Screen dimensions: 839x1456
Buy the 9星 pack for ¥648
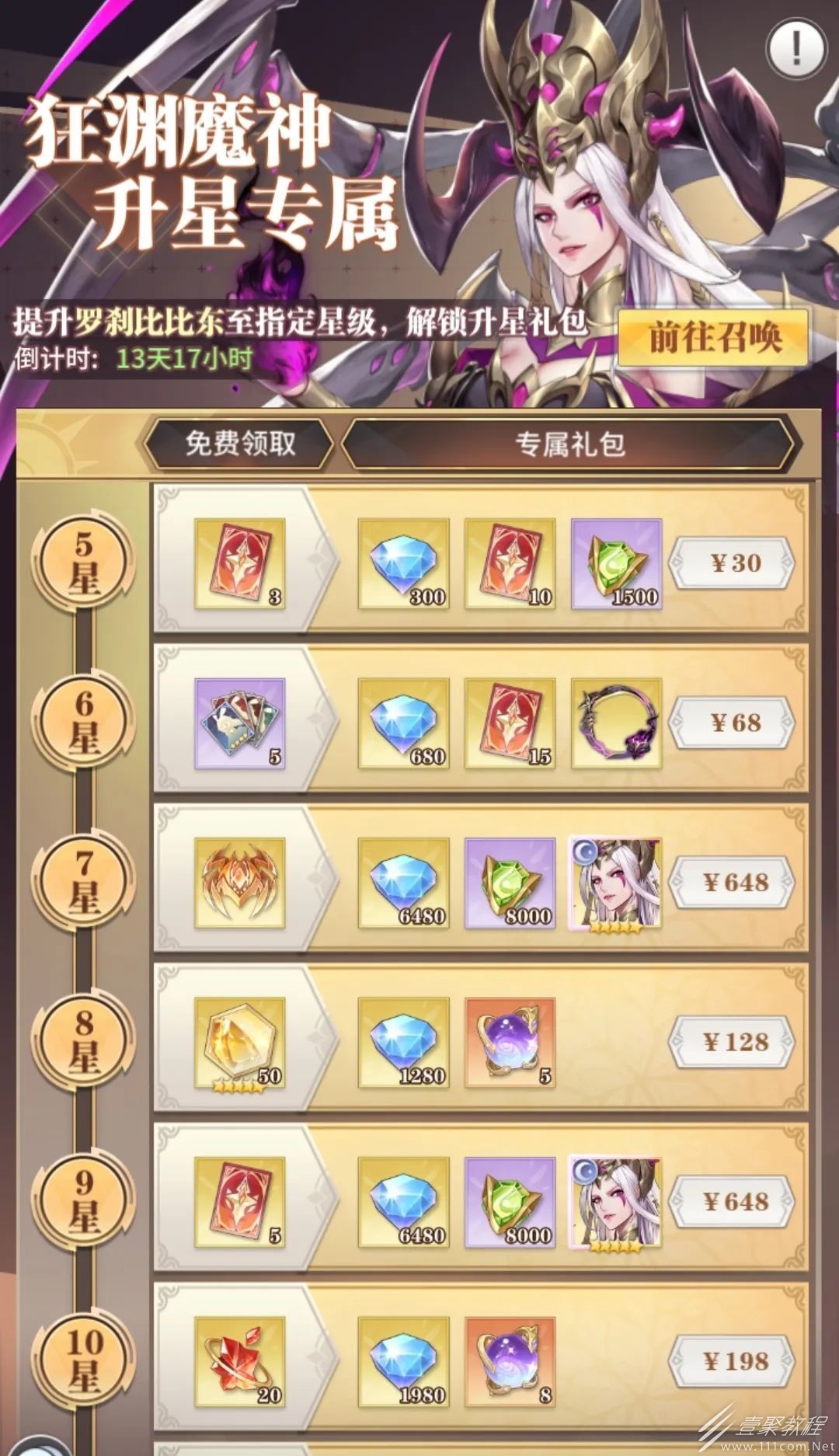coord(732,1202)
